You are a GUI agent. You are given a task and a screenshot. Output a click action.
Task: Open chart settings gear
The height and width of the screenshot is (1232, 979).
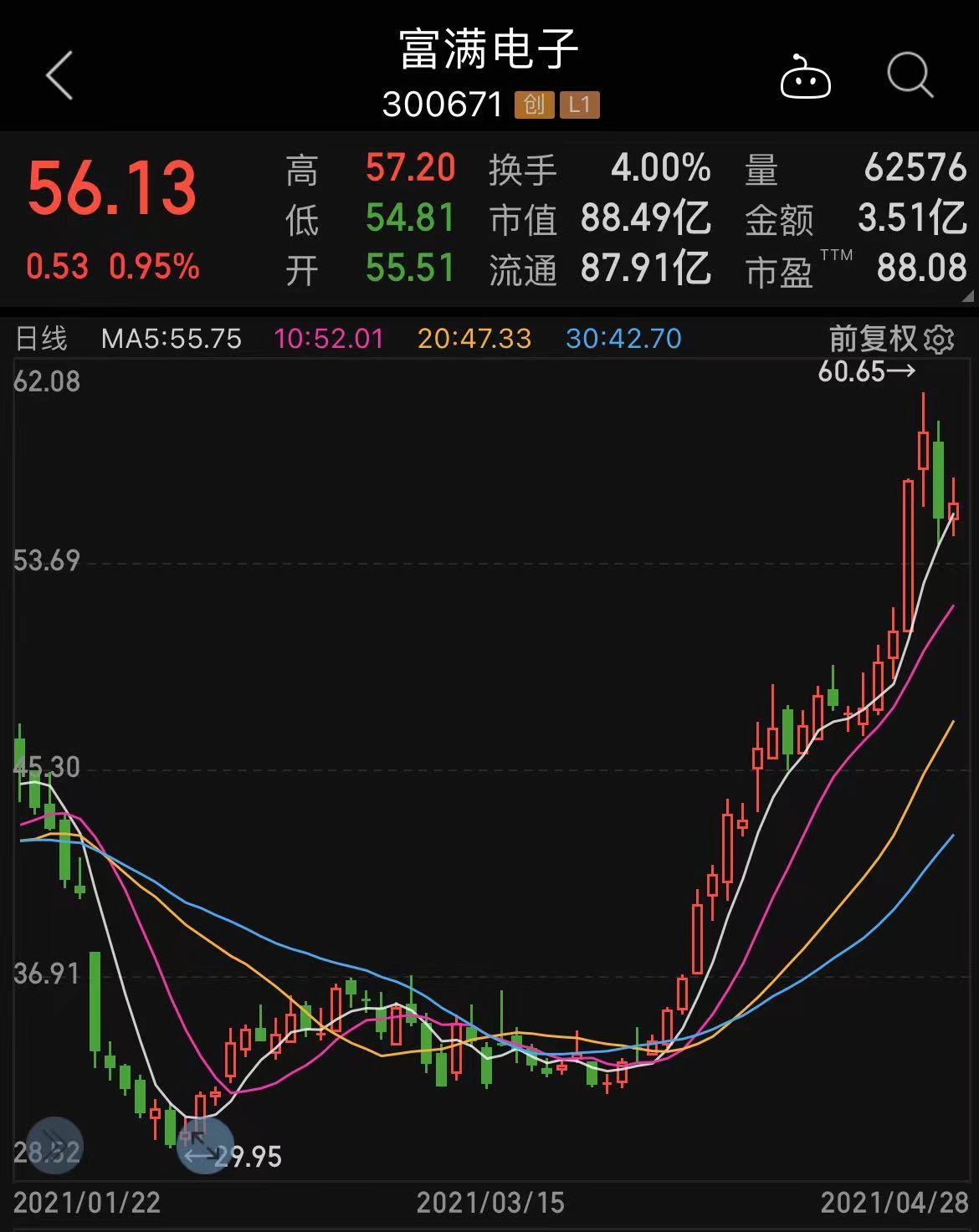click(x=940, y=340)
